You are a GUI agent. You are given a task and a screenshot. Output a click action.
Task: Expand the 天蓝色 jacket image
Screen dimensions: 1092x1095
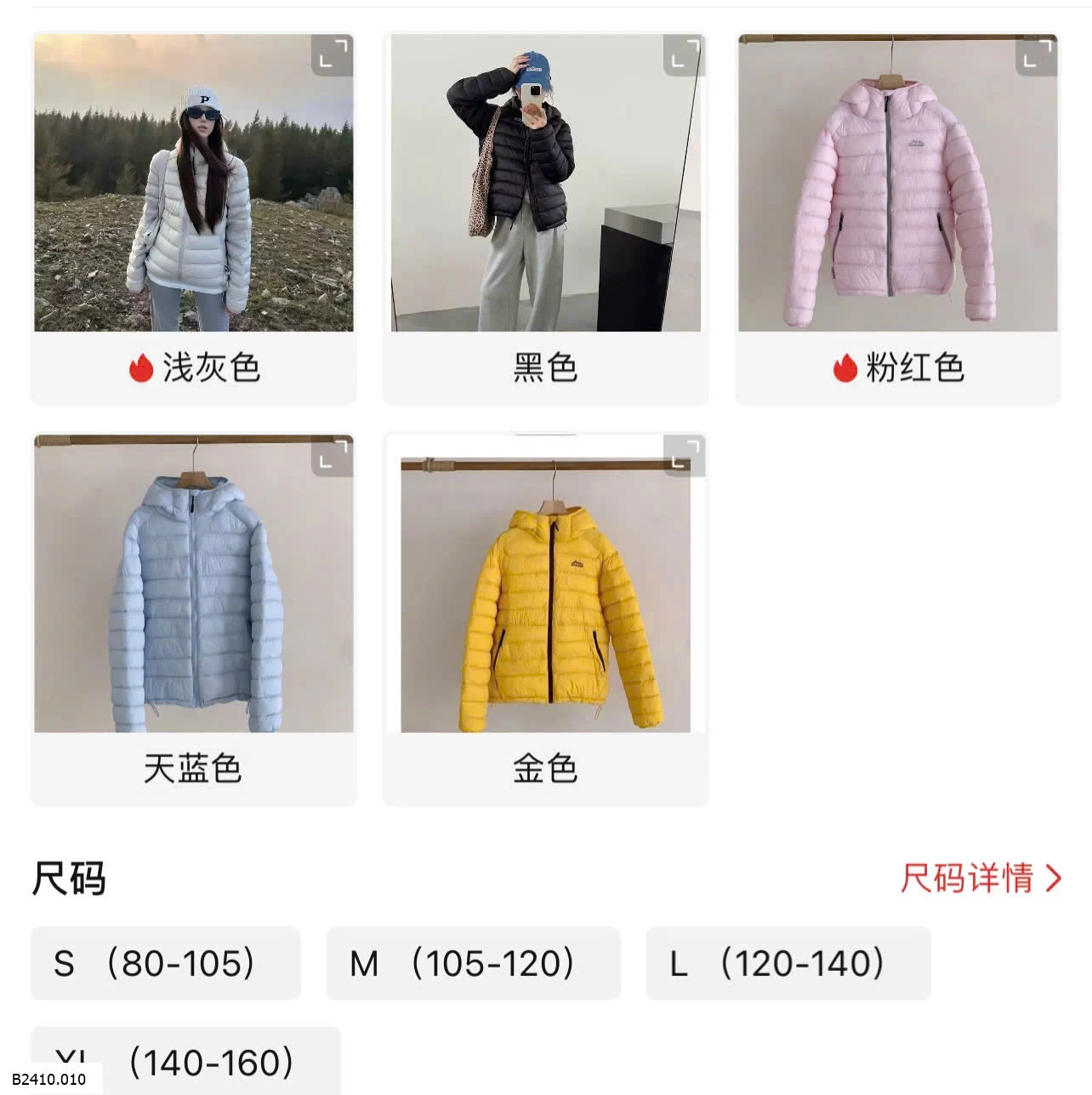[x=333, y=456]
